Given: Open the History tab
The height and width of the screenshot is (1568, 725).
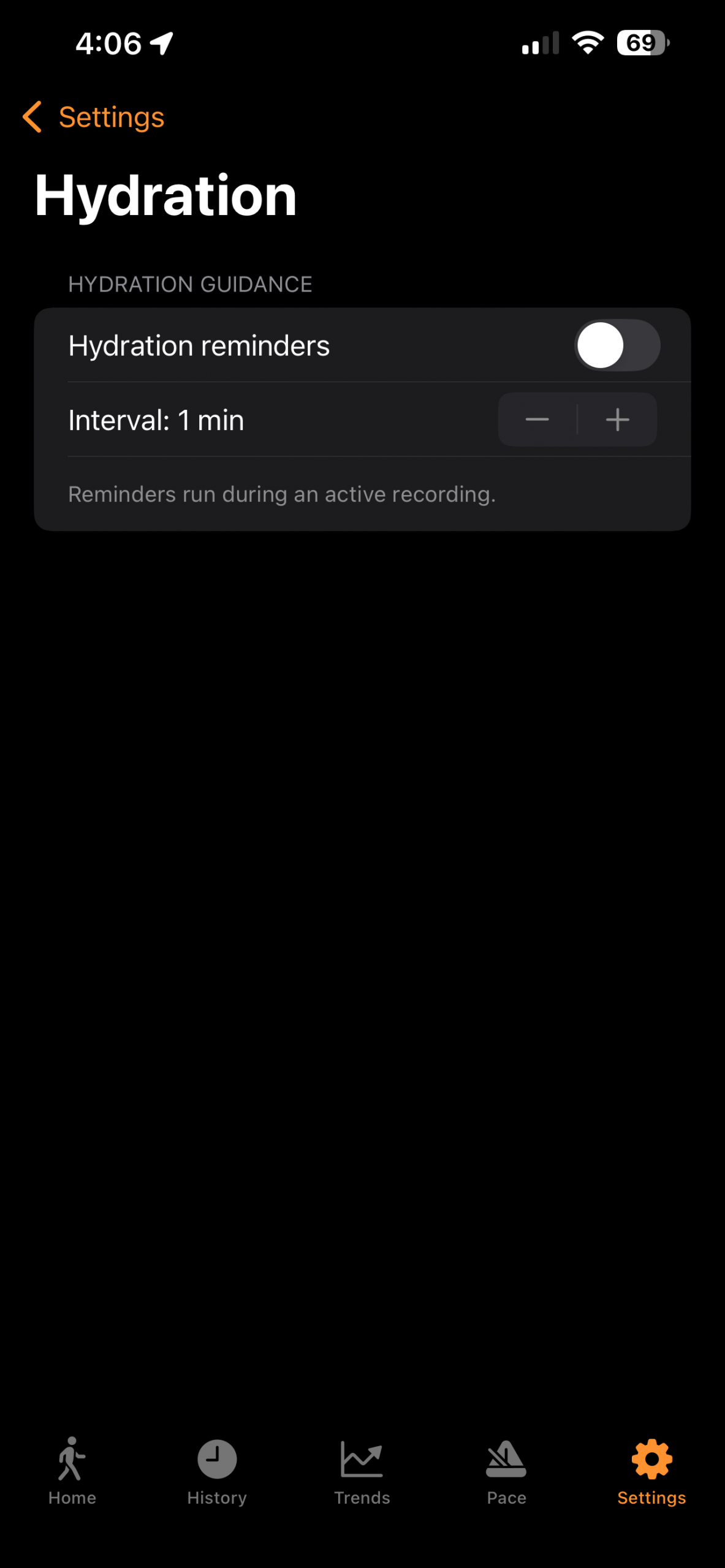Looking at the screenshot, I should click(x=217, y=1471).
